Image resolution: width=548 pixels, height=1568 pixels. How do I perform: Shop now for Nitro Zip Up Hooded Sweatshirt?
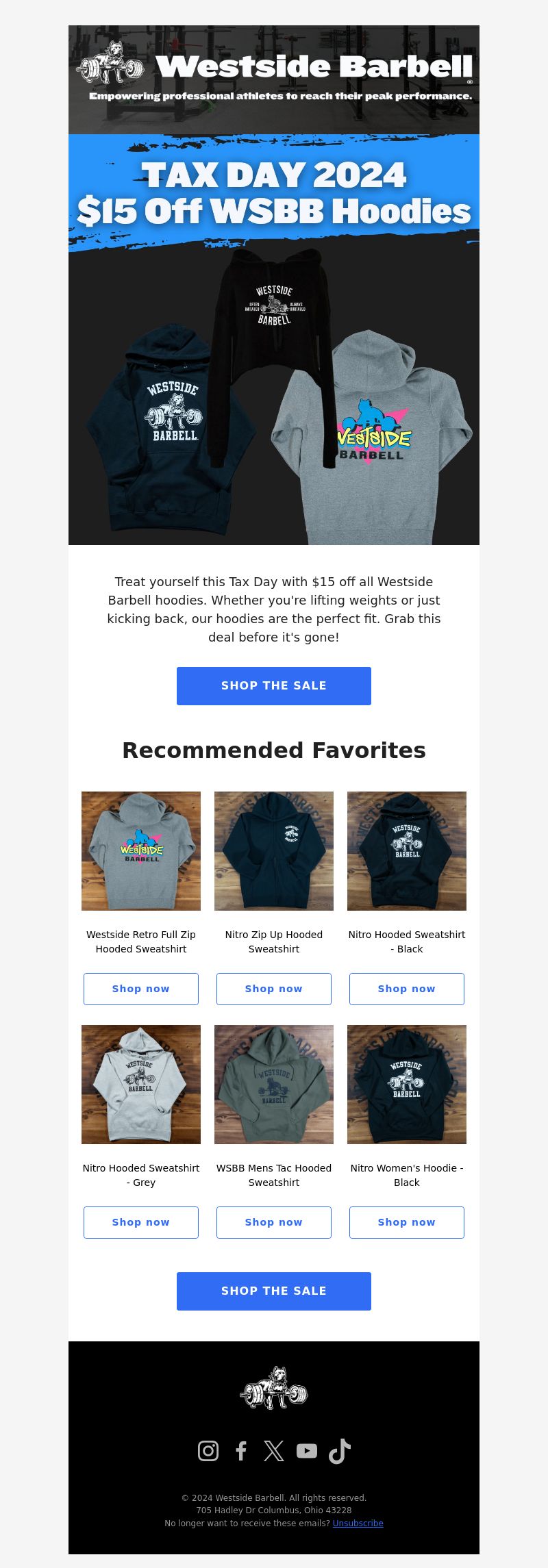click(x=274, y=989)
